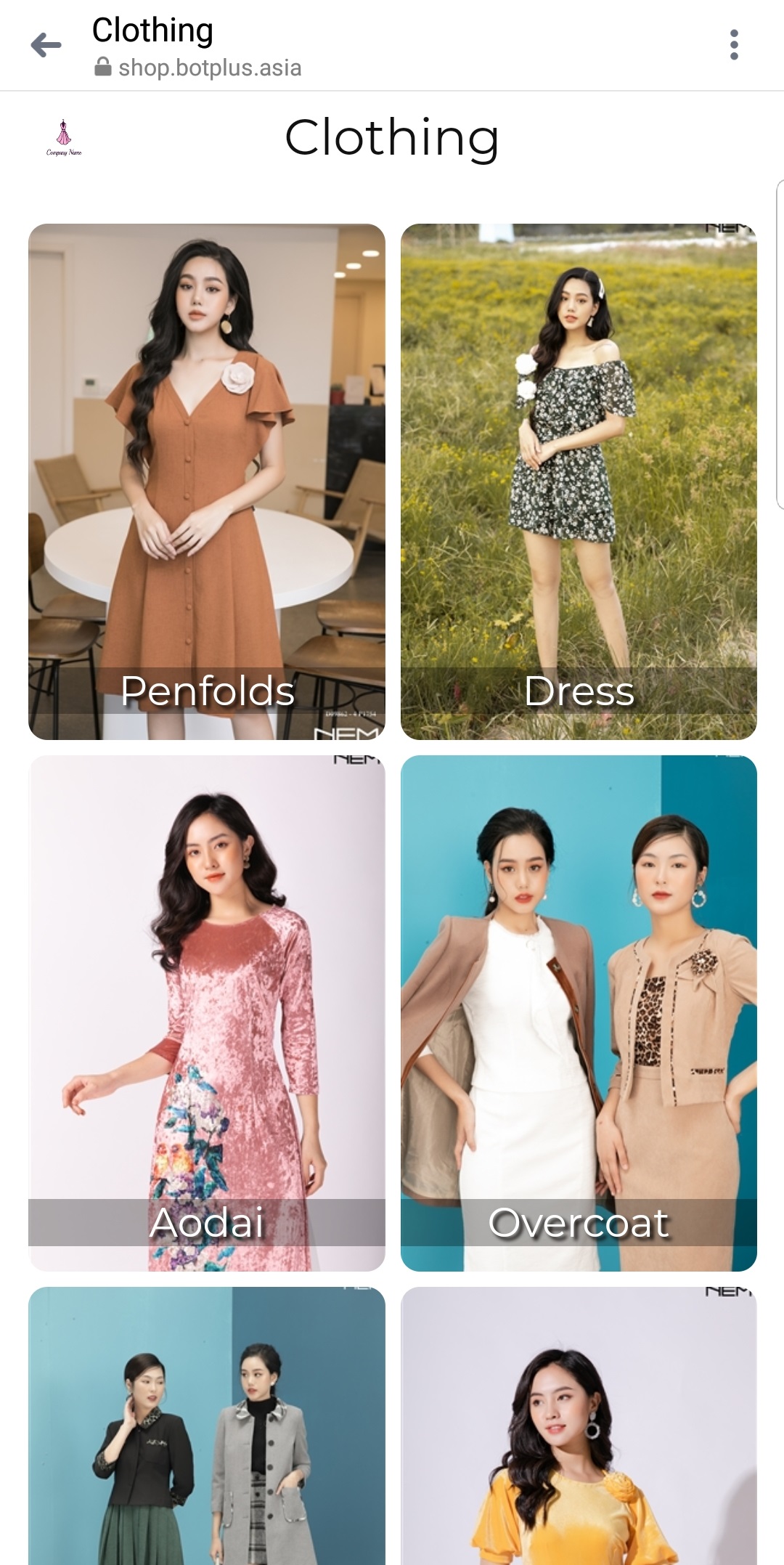Select the Aodai category tile
The width and height of the screenshot is (784, 1565).
pyautogui.click(x=207, y=1013)
